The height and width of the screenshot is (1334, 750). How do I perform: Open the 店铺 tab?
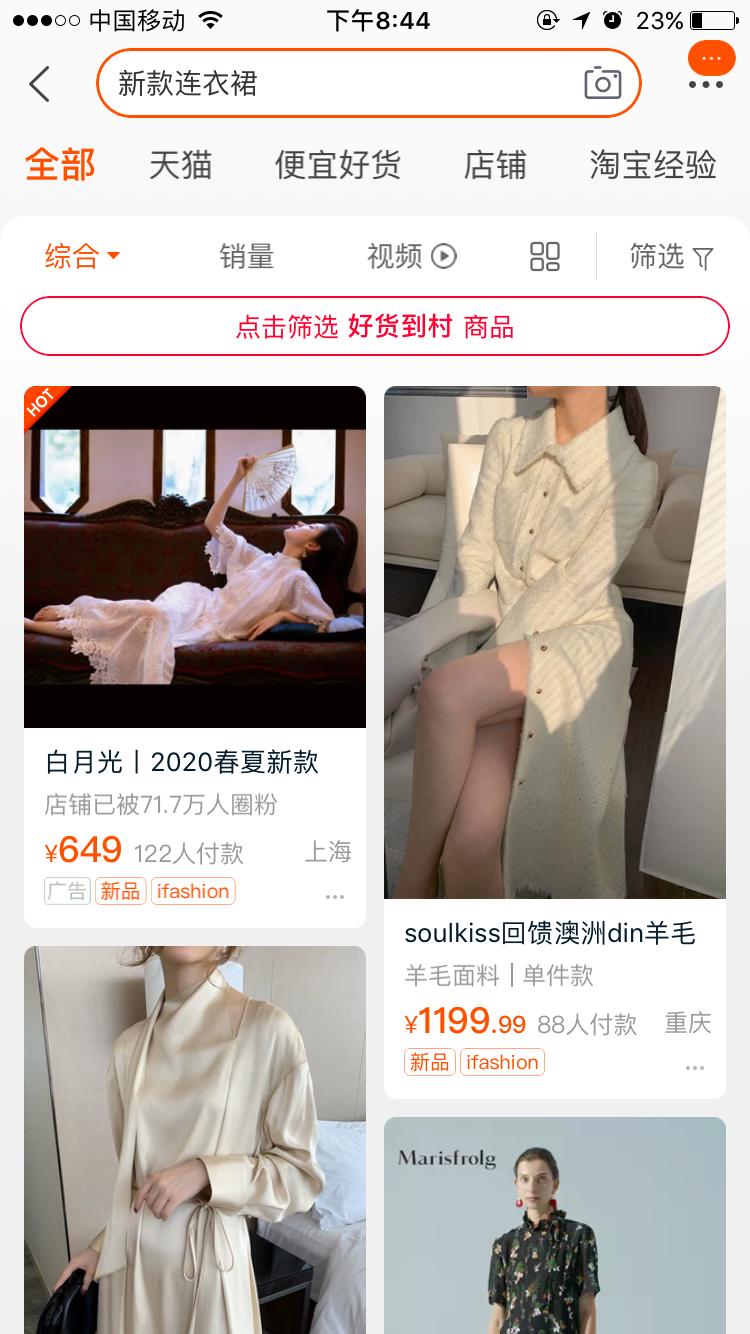494,166
